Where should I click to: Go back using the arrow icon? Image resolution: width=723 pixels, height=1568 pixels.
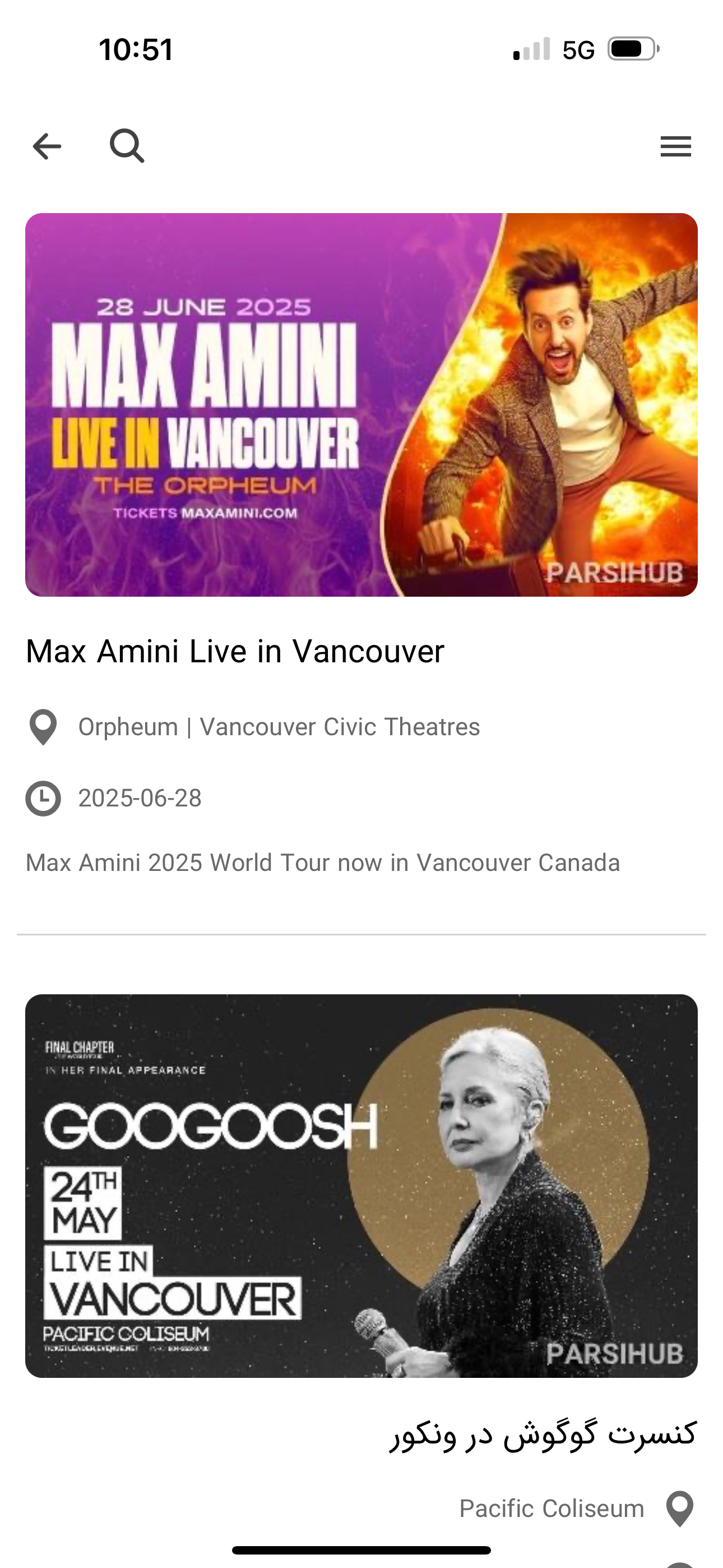(47, 147)
